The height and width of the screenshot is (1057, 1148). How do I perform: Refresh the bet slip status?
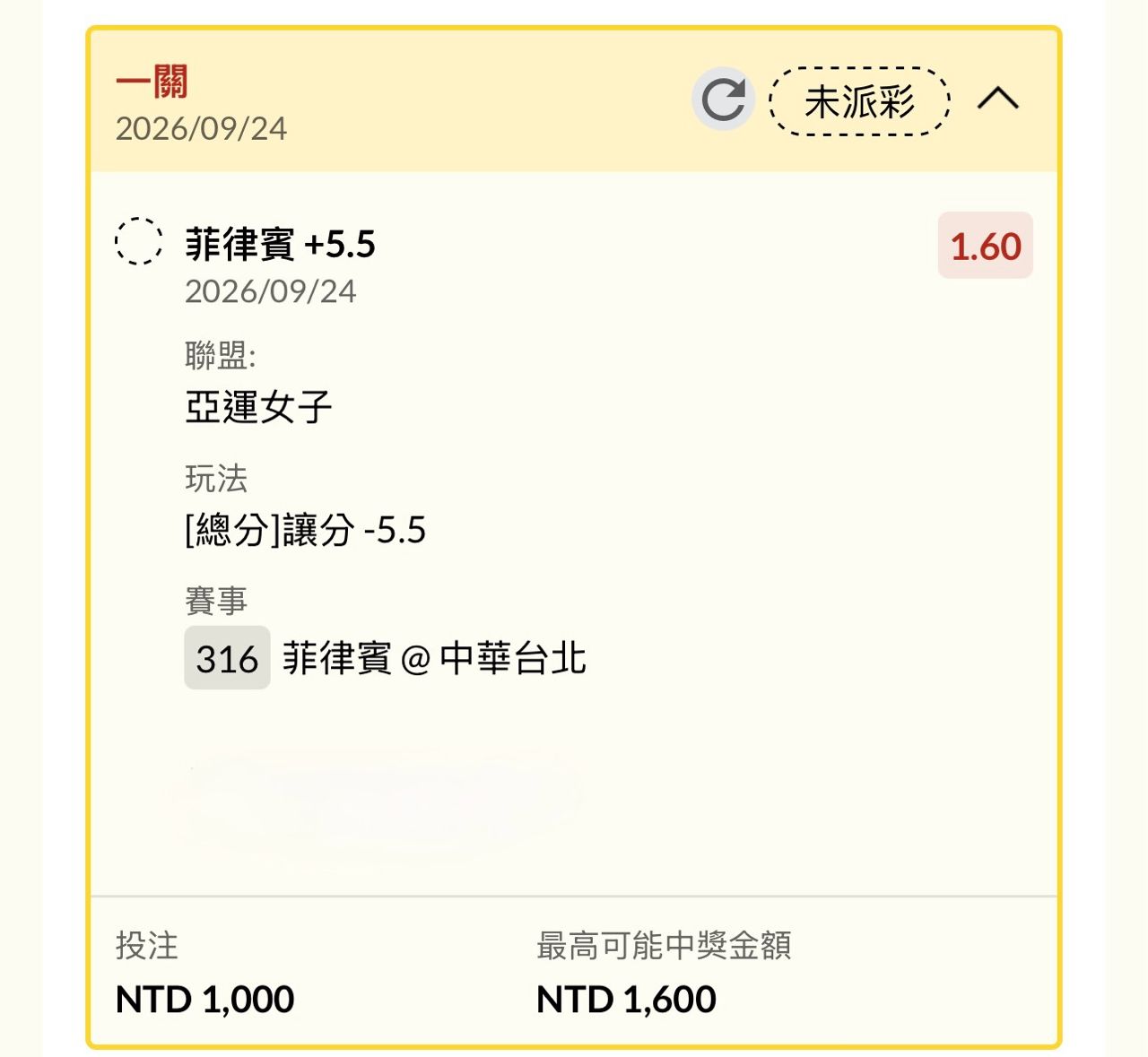pyautogui.click(x=723, y=99)
